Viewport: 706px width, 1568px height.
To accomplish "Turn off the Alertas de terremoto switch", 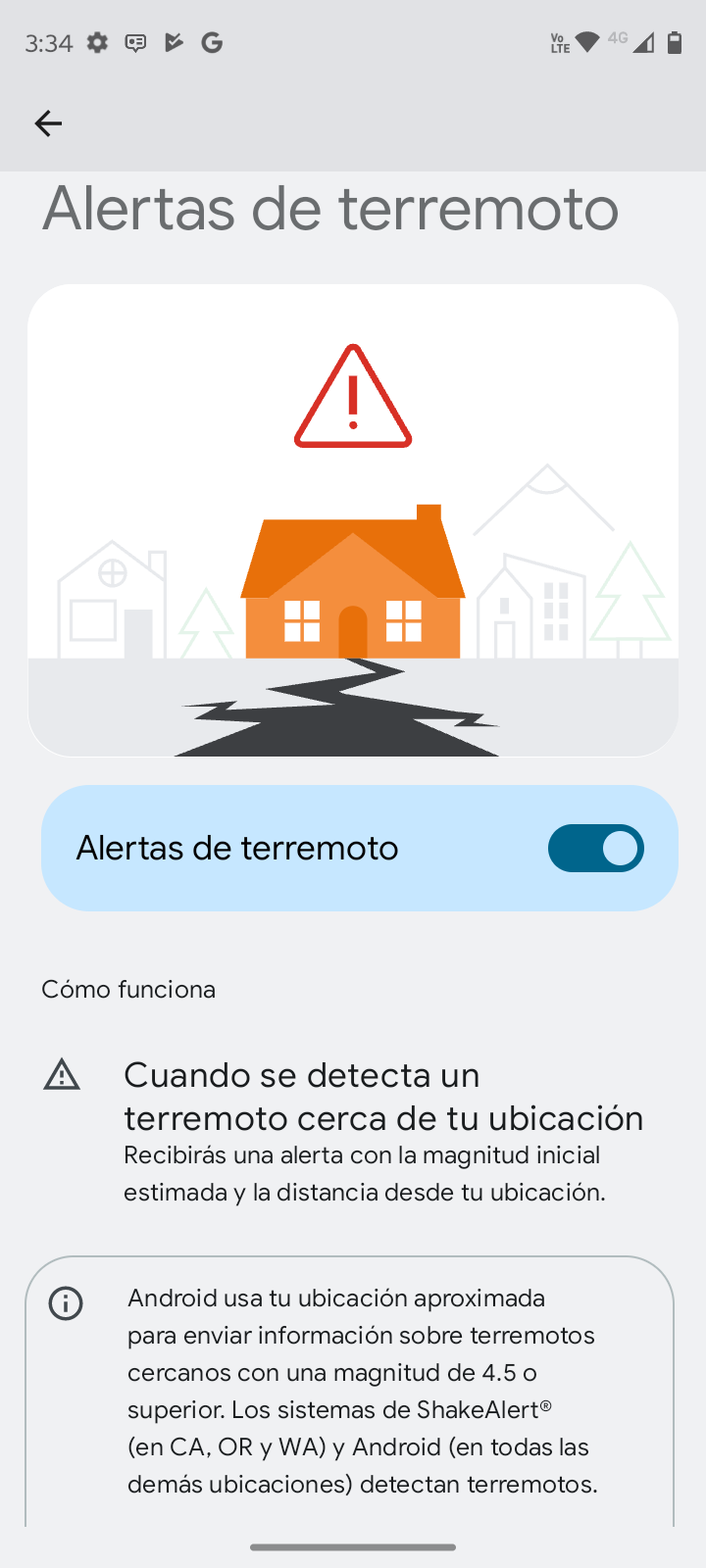I will click(x=595, y=849).
